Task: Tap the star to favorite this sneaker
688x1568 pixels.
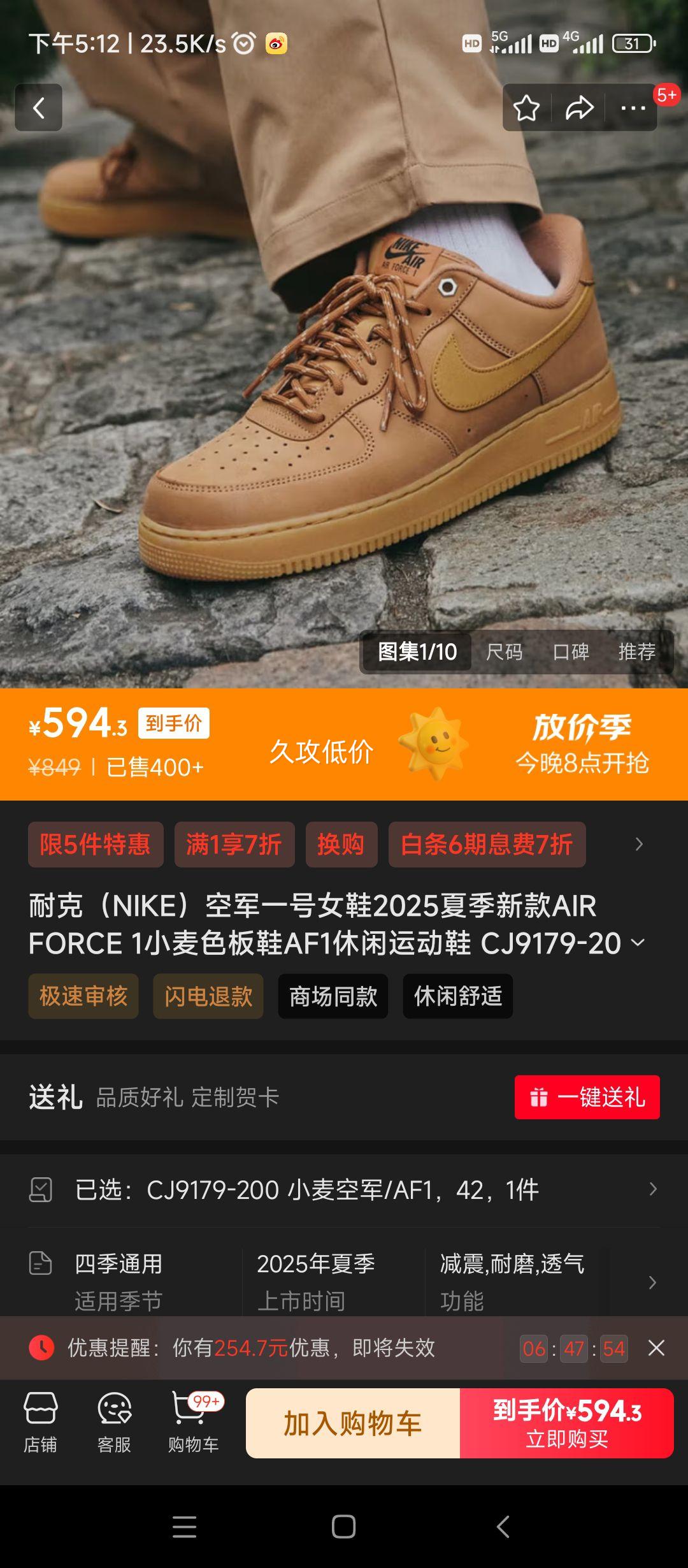Action: pyautogui.click(x=527, y=107)
